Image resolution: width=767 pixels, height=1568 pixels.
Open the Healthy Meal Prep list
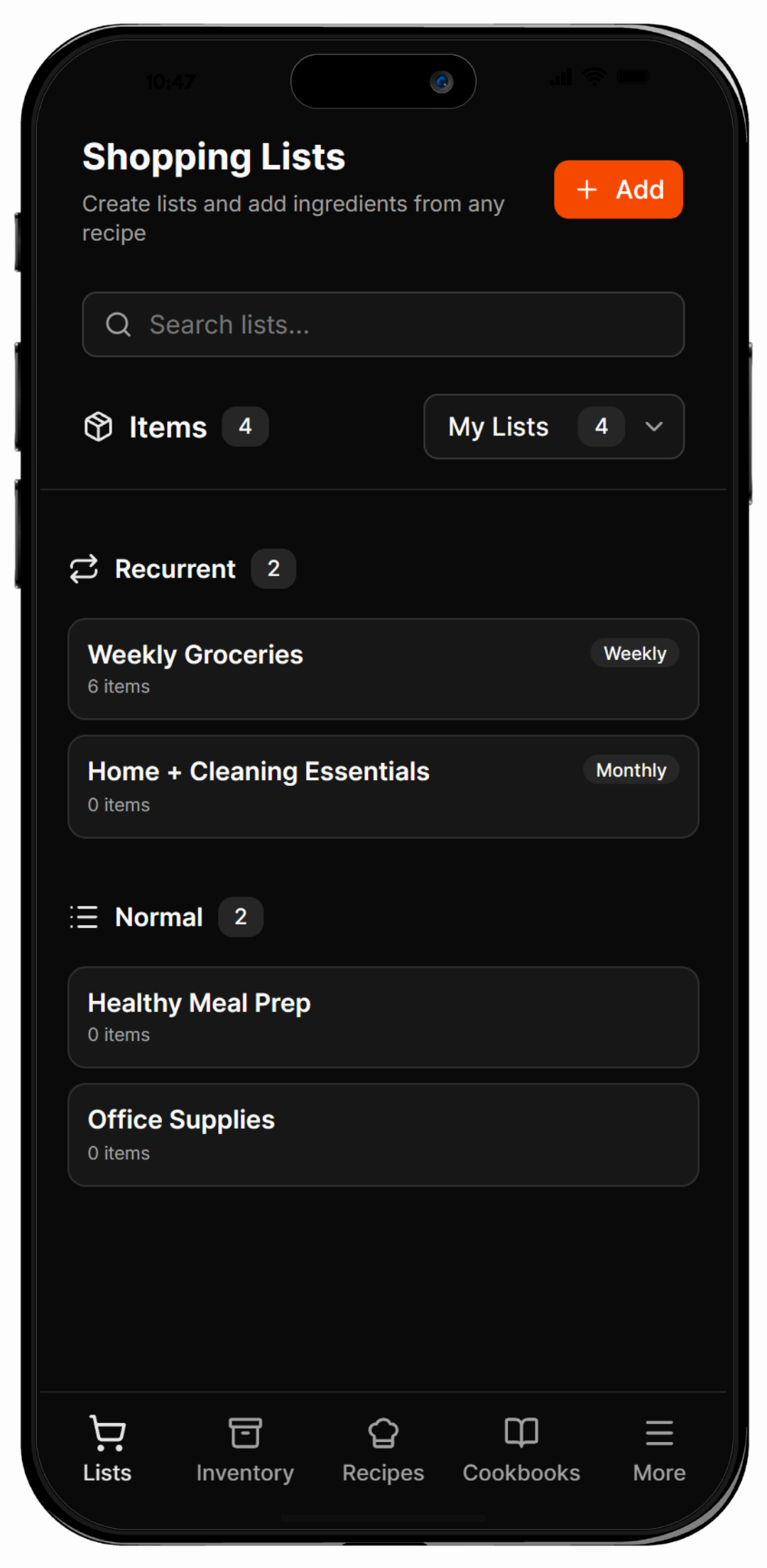coord(383,1017)
